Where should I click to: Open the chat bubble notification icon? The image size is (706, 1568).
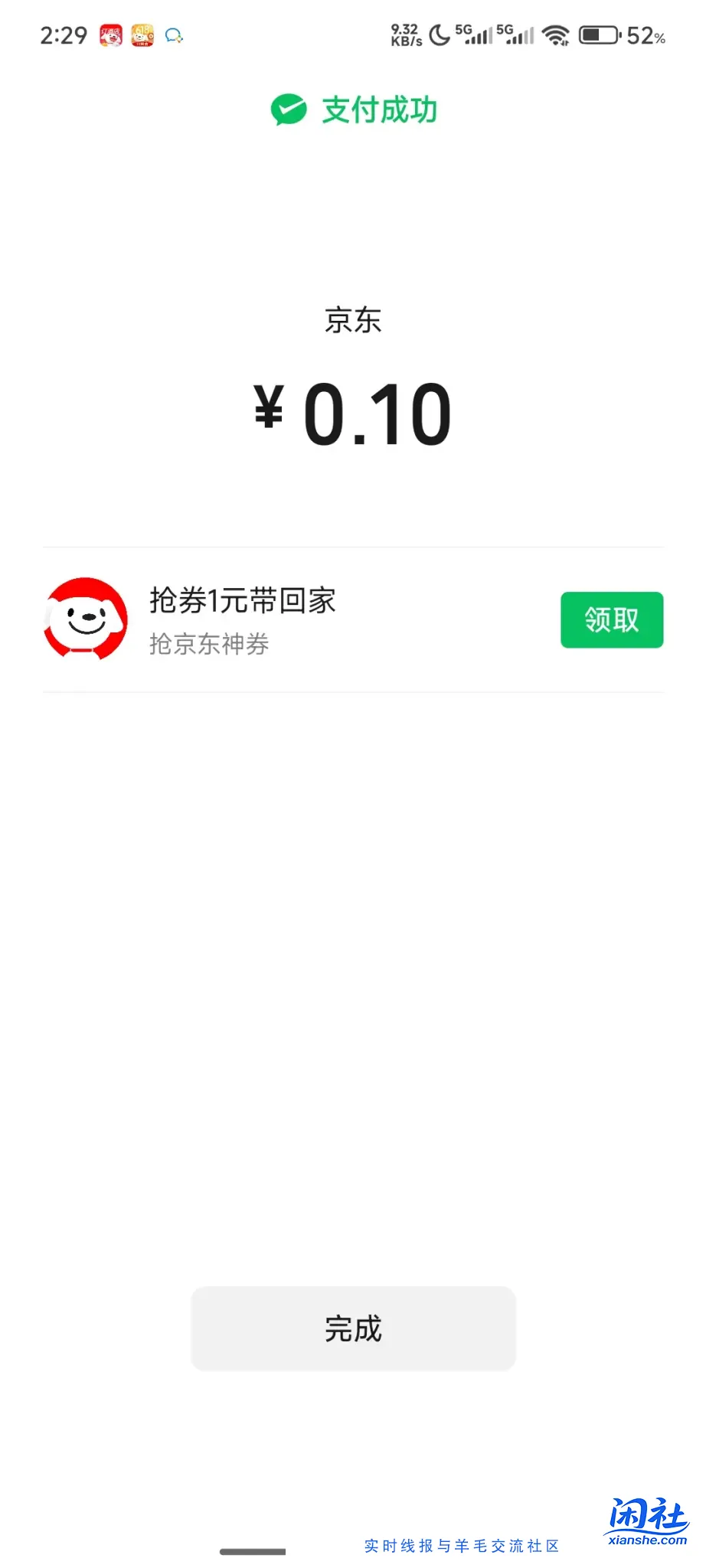pos(174,35)
